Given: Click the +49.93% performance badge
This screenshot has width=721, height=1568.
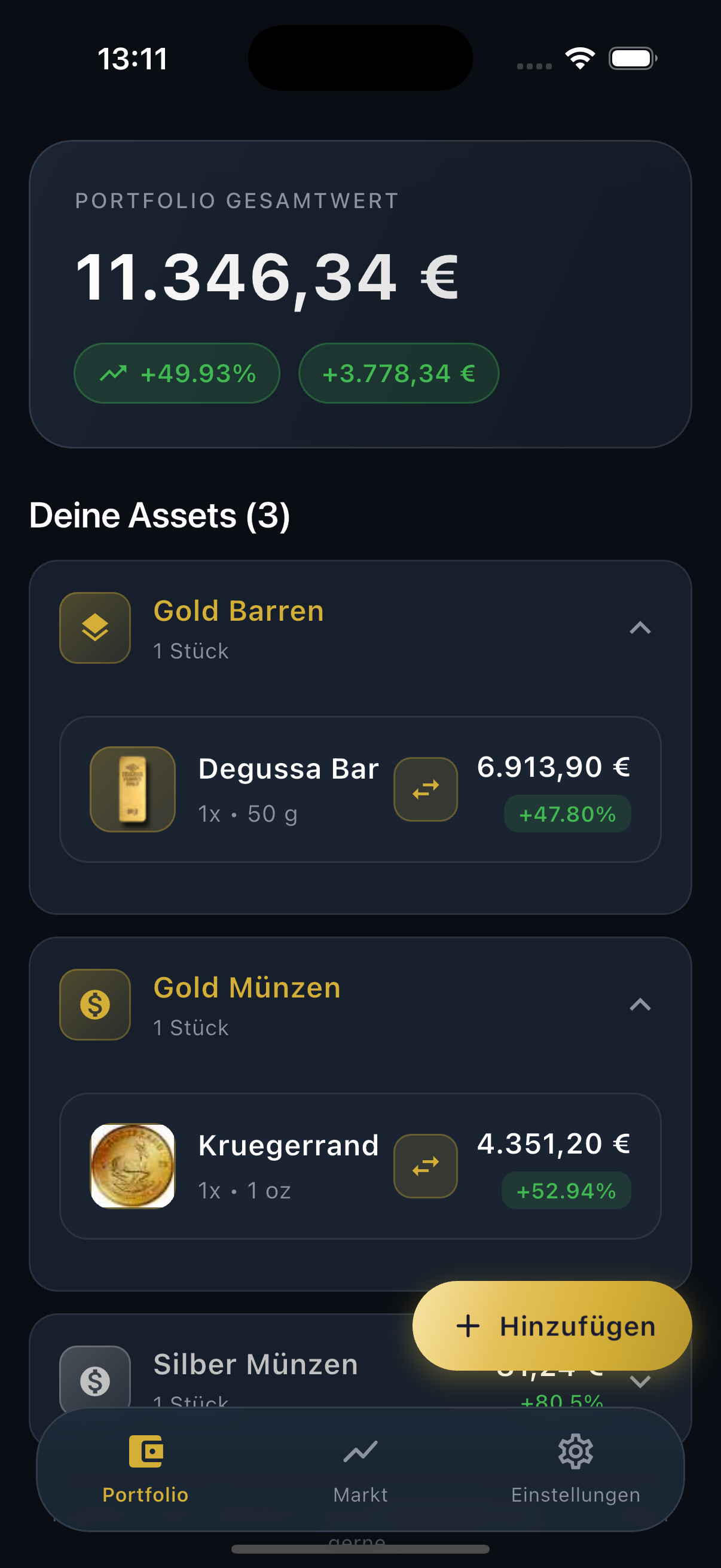Looking at the screenshot, I should [176, 373].
